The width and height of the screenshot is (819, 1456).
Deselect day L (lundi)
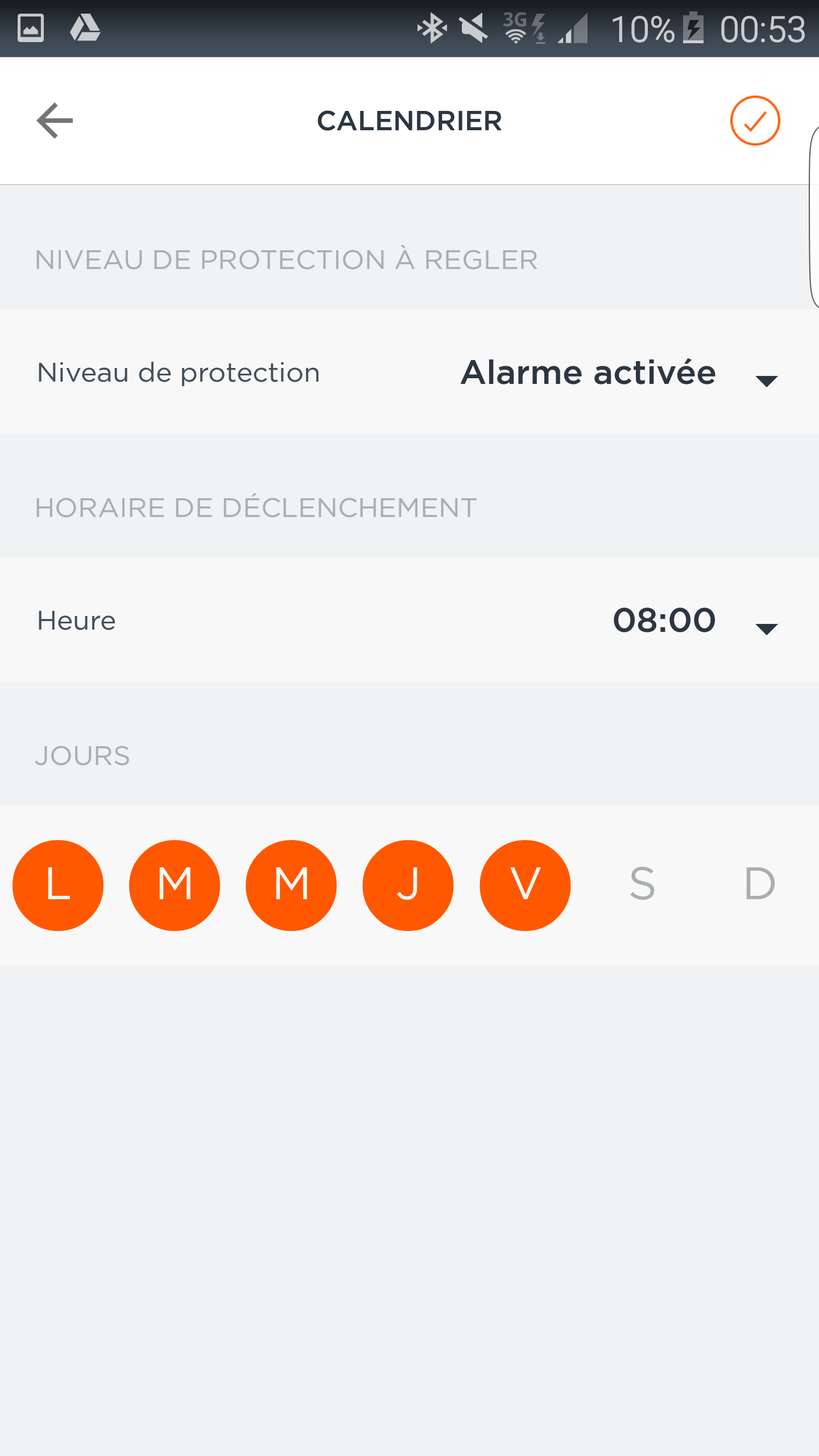58,885
